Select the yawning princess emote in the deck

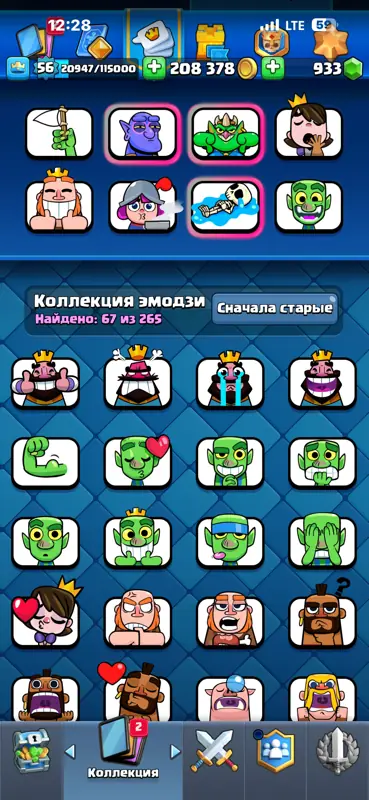(x=308, y=132)
